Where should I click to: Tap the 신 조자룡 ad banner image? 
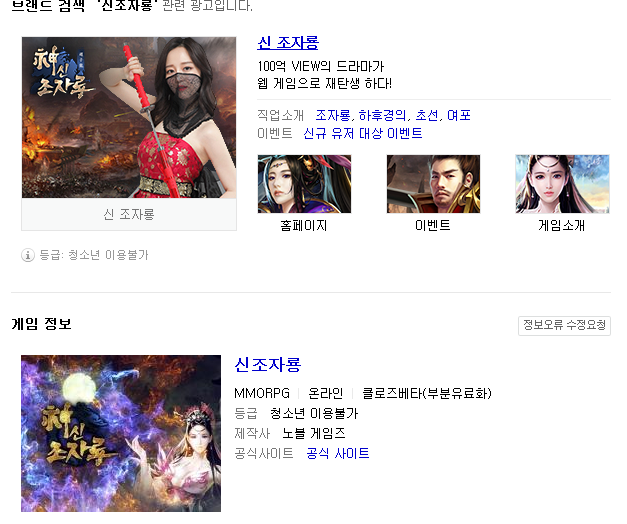coord(129,118)
